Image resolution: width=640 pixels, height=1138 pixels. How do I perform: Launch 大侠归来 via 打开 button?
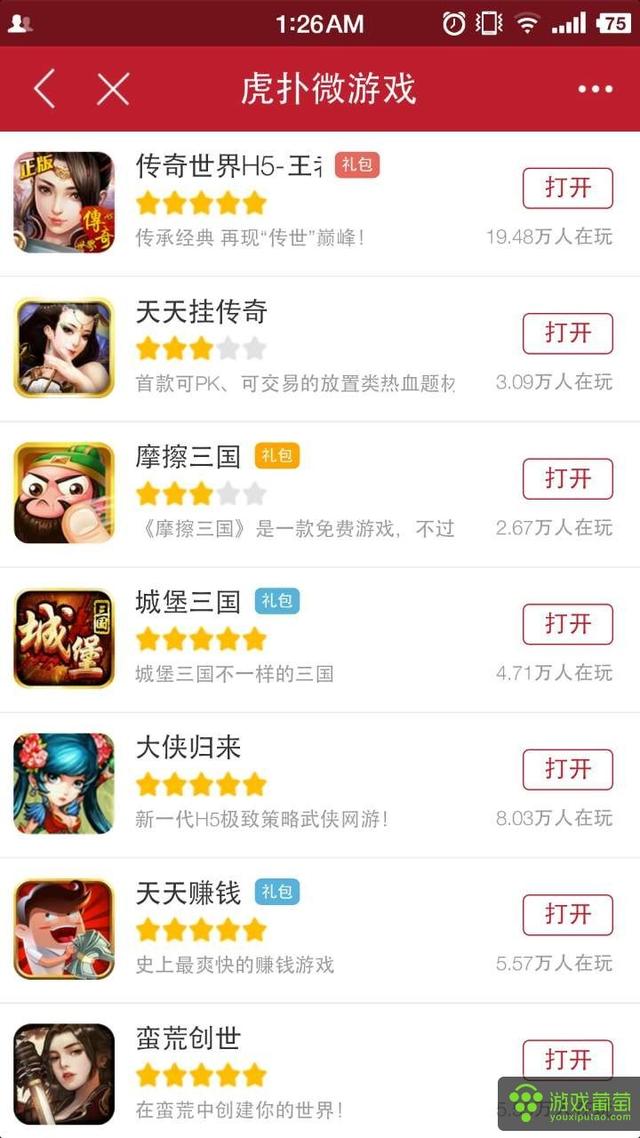pyautogui.click(x=567, y=769)
